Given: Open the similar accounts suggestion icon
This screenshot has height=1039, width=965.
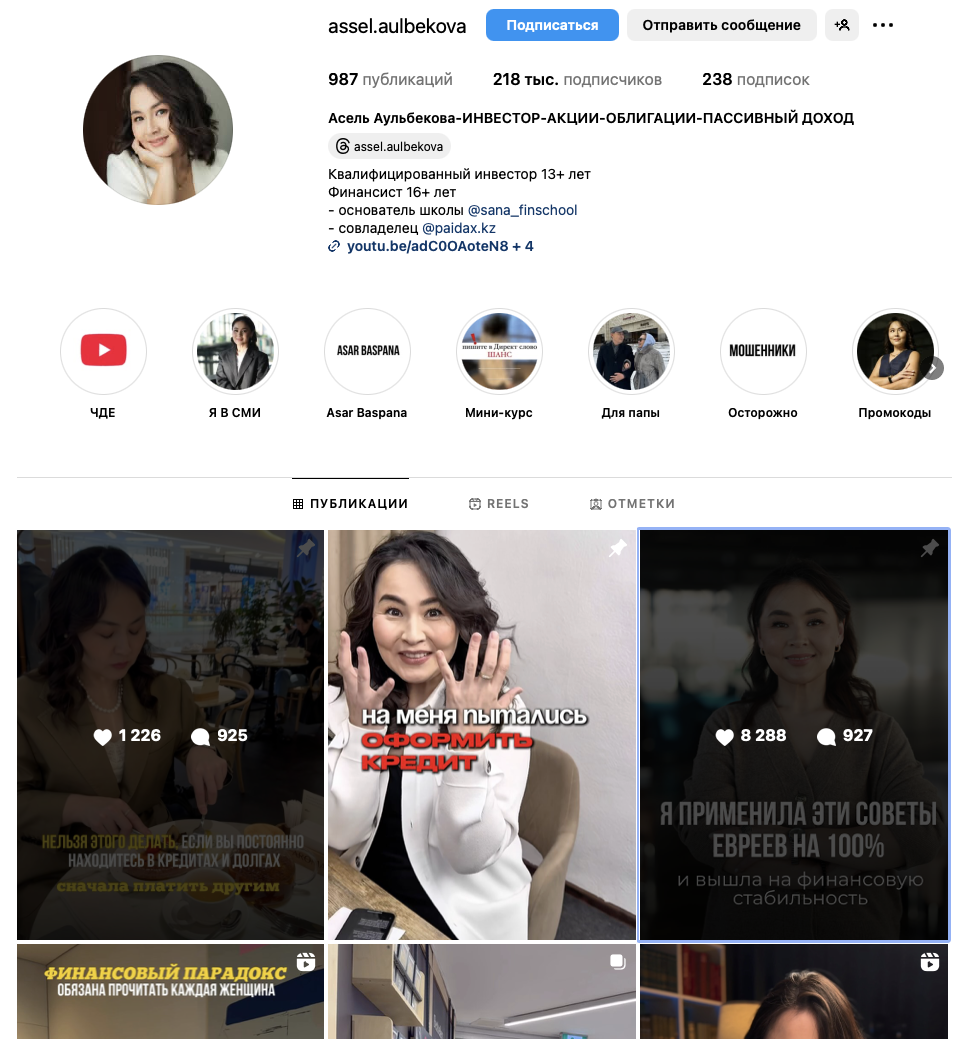Looking at the screenshot, I should (842, 25).
